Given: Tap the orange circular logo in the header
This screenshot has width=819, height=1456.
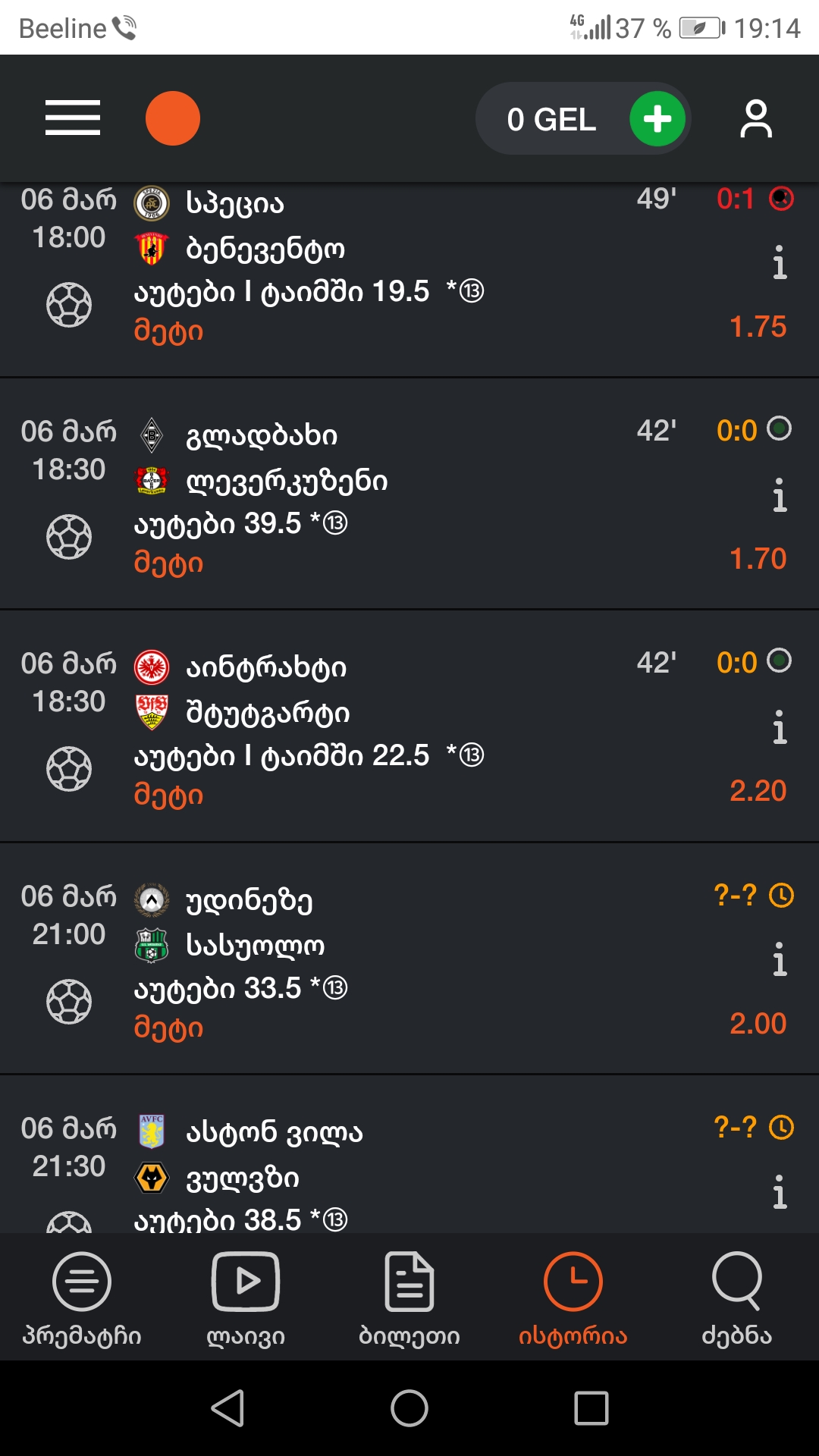Looking at the screenshot, I should point(174,118).
